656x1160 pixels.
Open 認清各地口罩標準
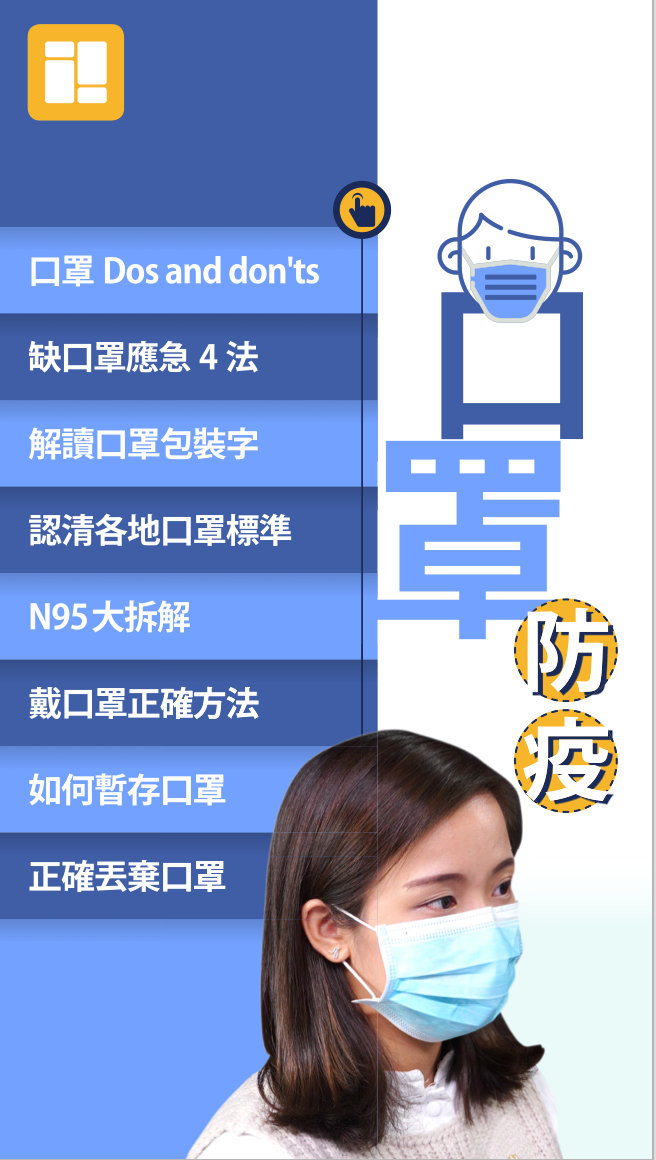click(160, 530)
